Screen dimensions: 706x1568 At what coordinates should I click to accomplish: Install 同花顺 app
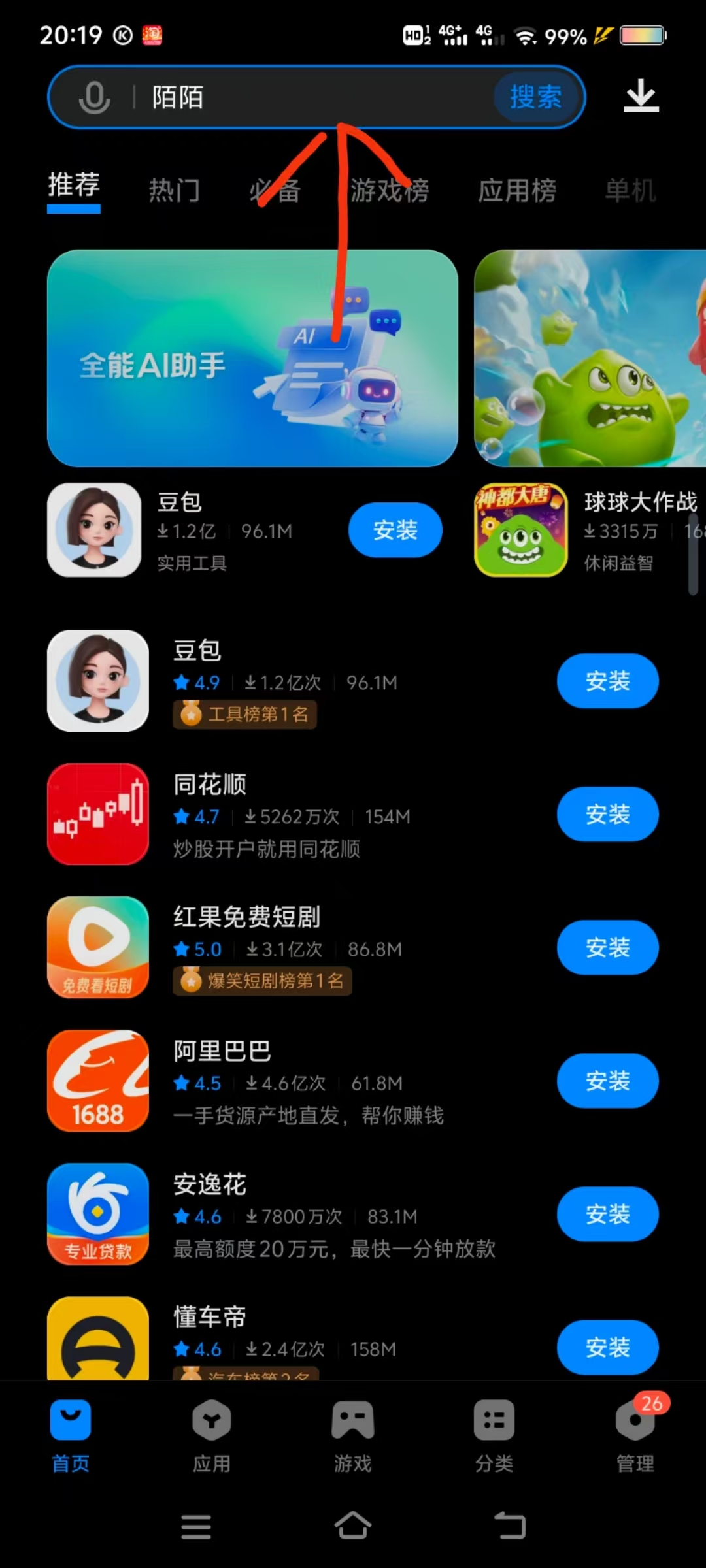coord(607,814)
